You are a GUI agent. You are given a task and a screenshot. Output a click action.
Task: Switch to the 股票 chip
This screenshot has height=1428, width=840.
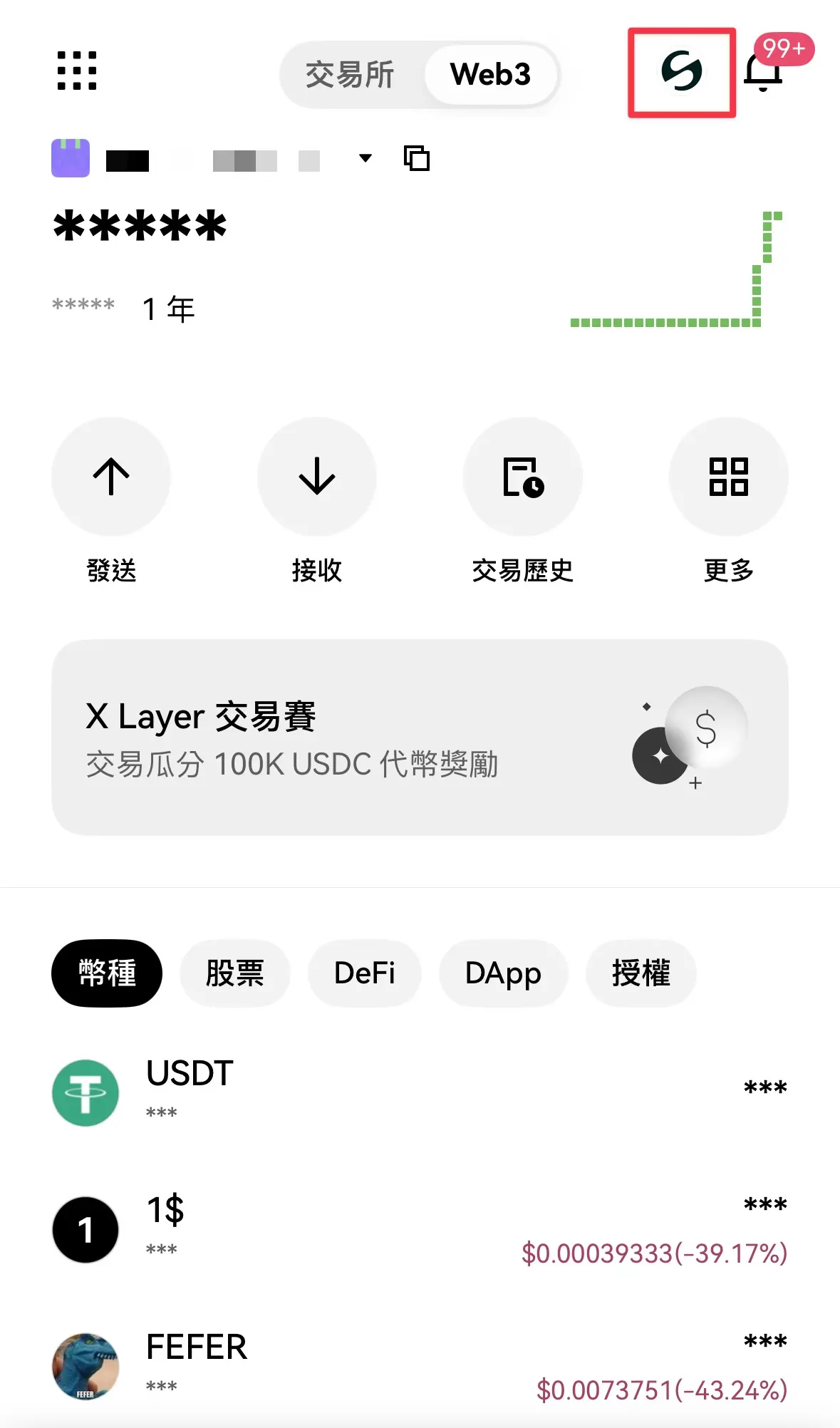[235, 973]
